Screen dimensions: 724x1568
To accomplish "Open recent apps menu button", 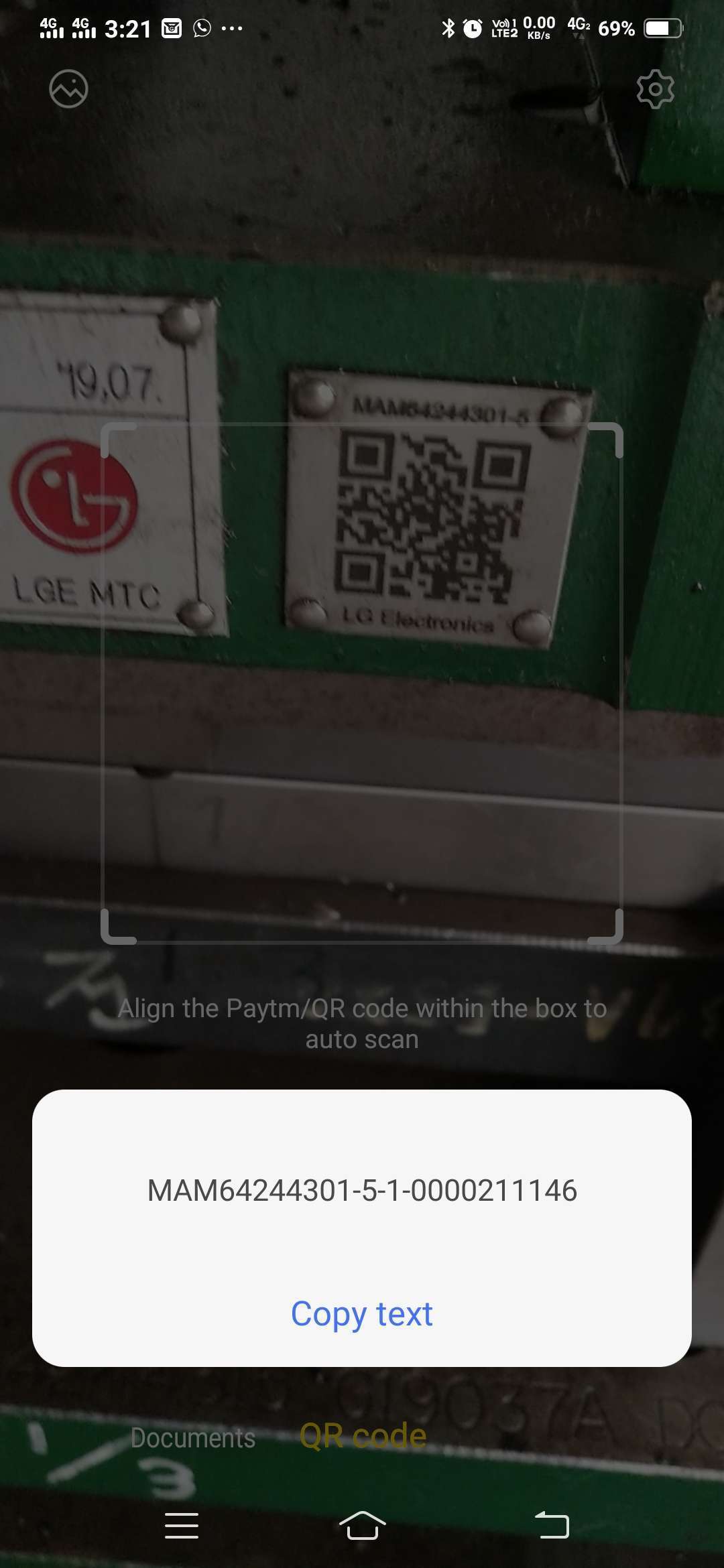I will (x=182, y=1526).
